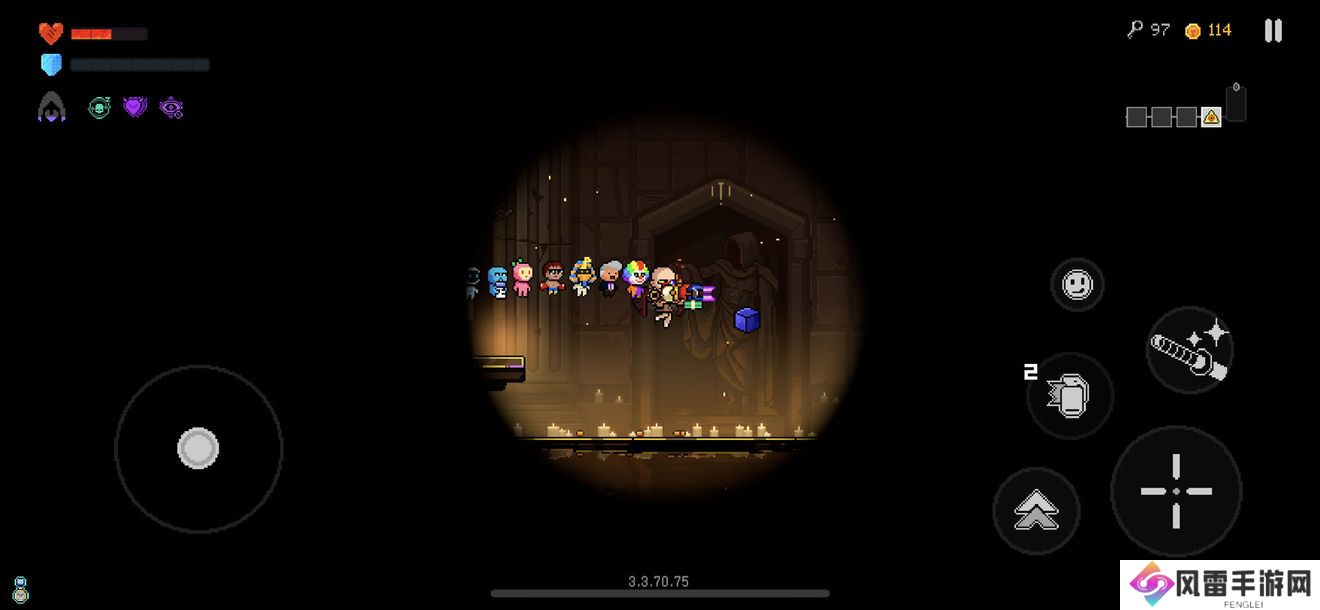
Task: Activate the weapon skill button
Action: pos(1189,350)
